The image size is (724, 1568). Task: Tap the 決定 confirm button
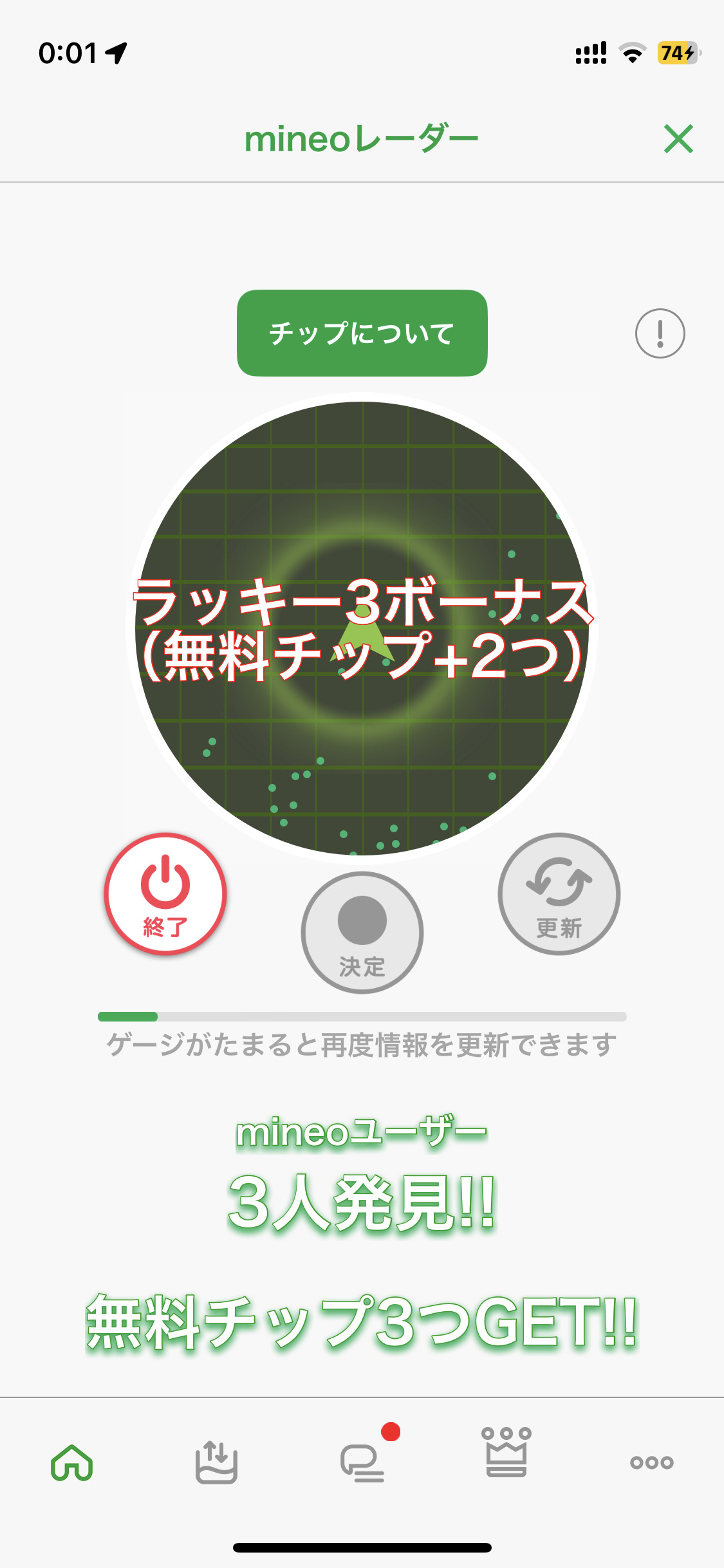pyautogui.click(x=362, y=932)
